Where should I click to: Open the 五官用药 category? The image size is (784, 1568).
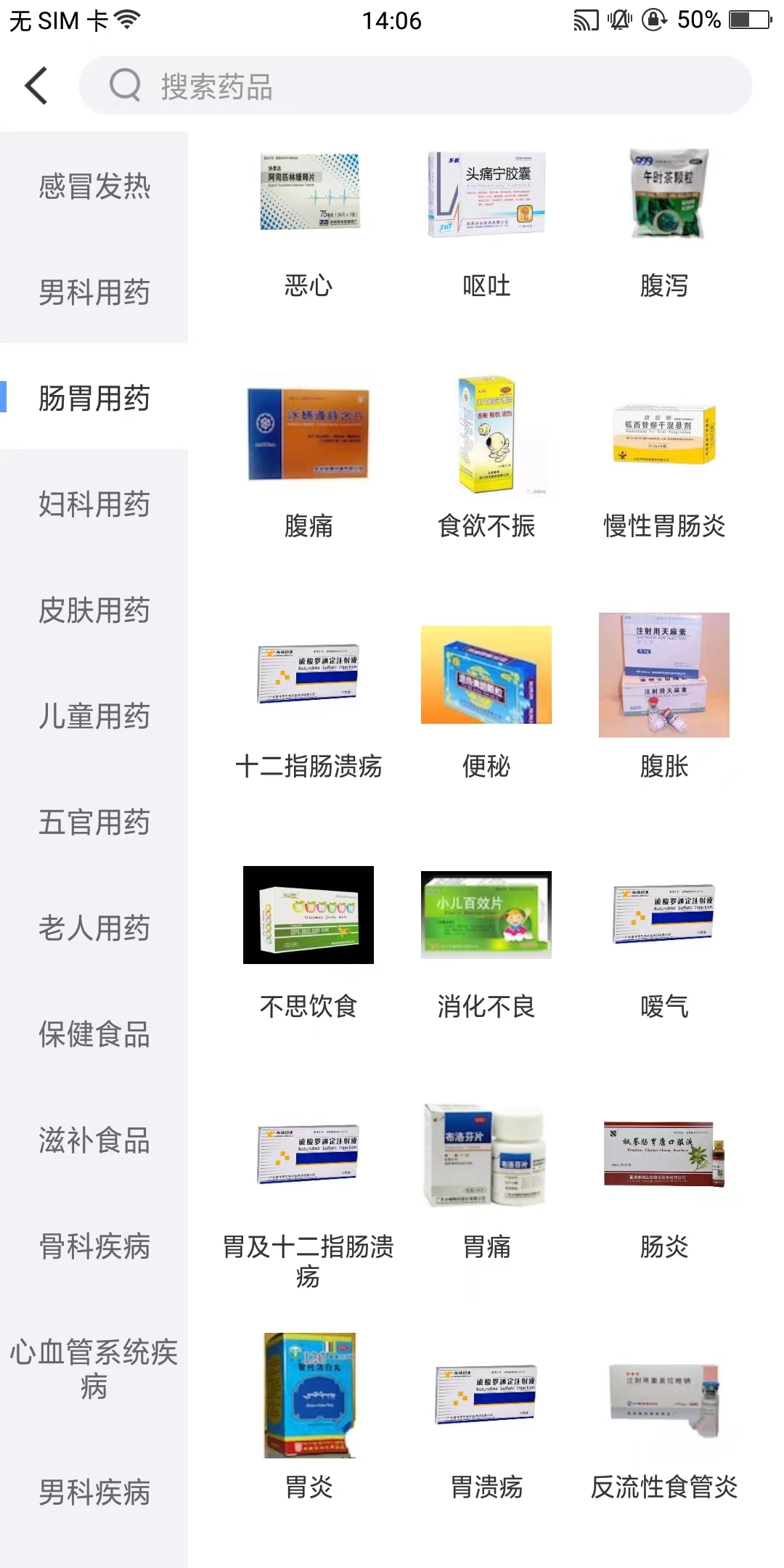(x=94, y=822)
